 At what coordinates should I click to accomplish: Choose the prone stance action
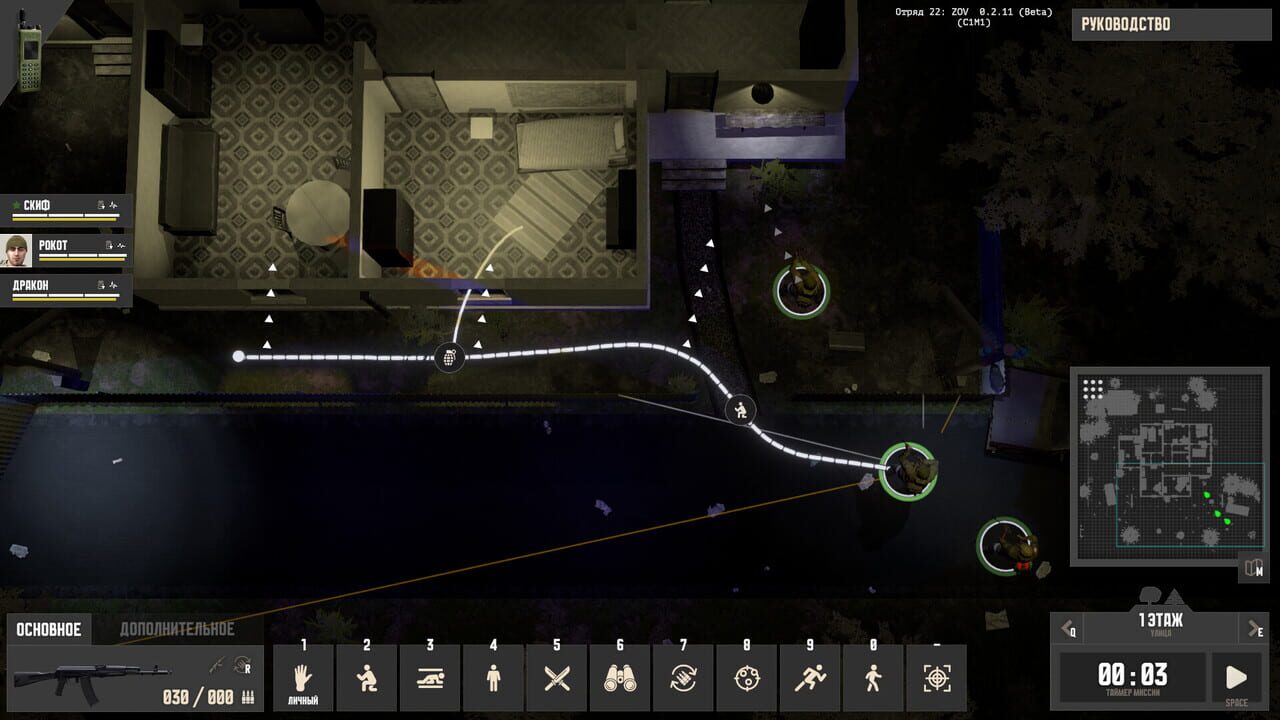coord(430,678)
